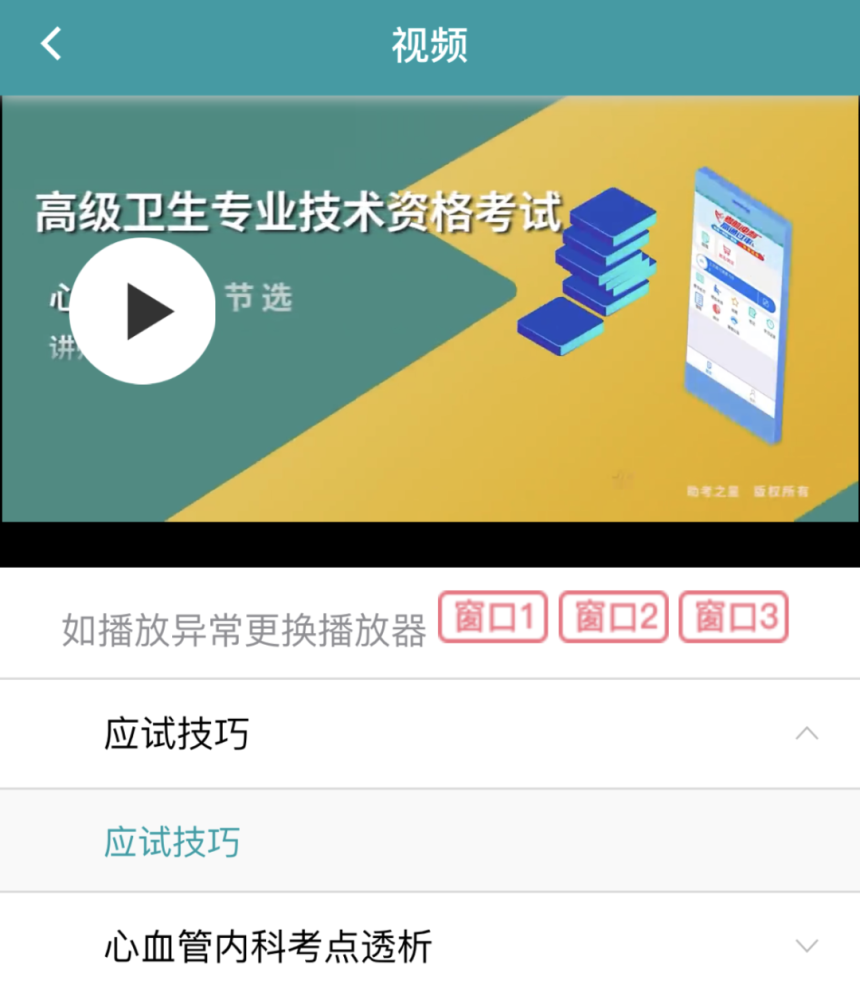Play the exam video

click(x=143, y=311)
